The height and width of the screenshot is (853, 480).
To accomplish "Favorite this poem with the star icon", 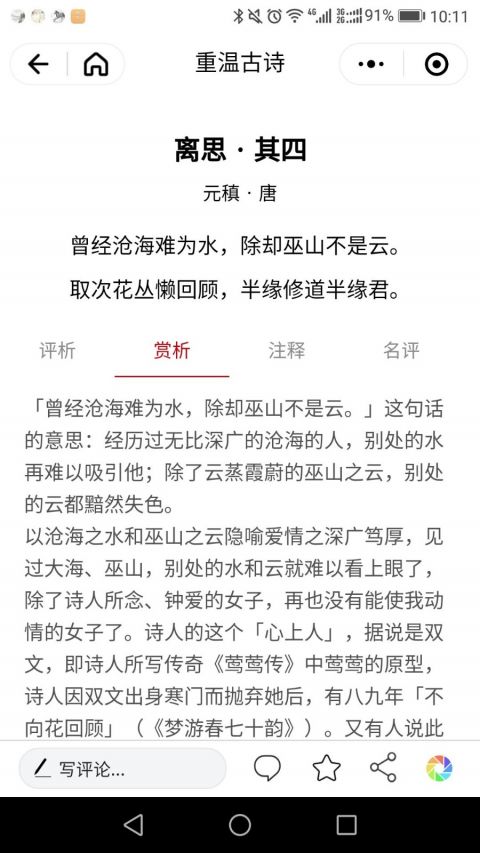I will [x=327, y=769].
